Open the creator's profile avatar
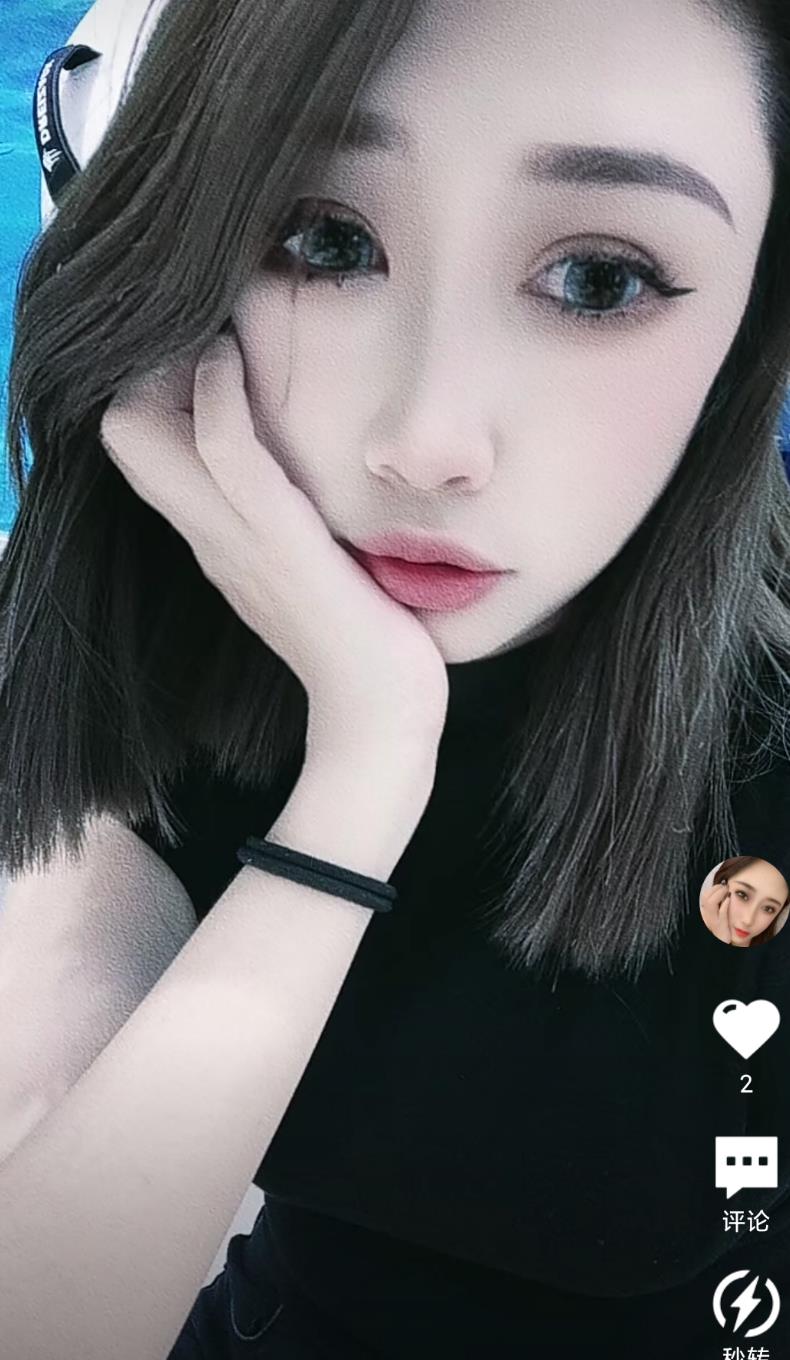790x1360 pixels. pos(743,901)
